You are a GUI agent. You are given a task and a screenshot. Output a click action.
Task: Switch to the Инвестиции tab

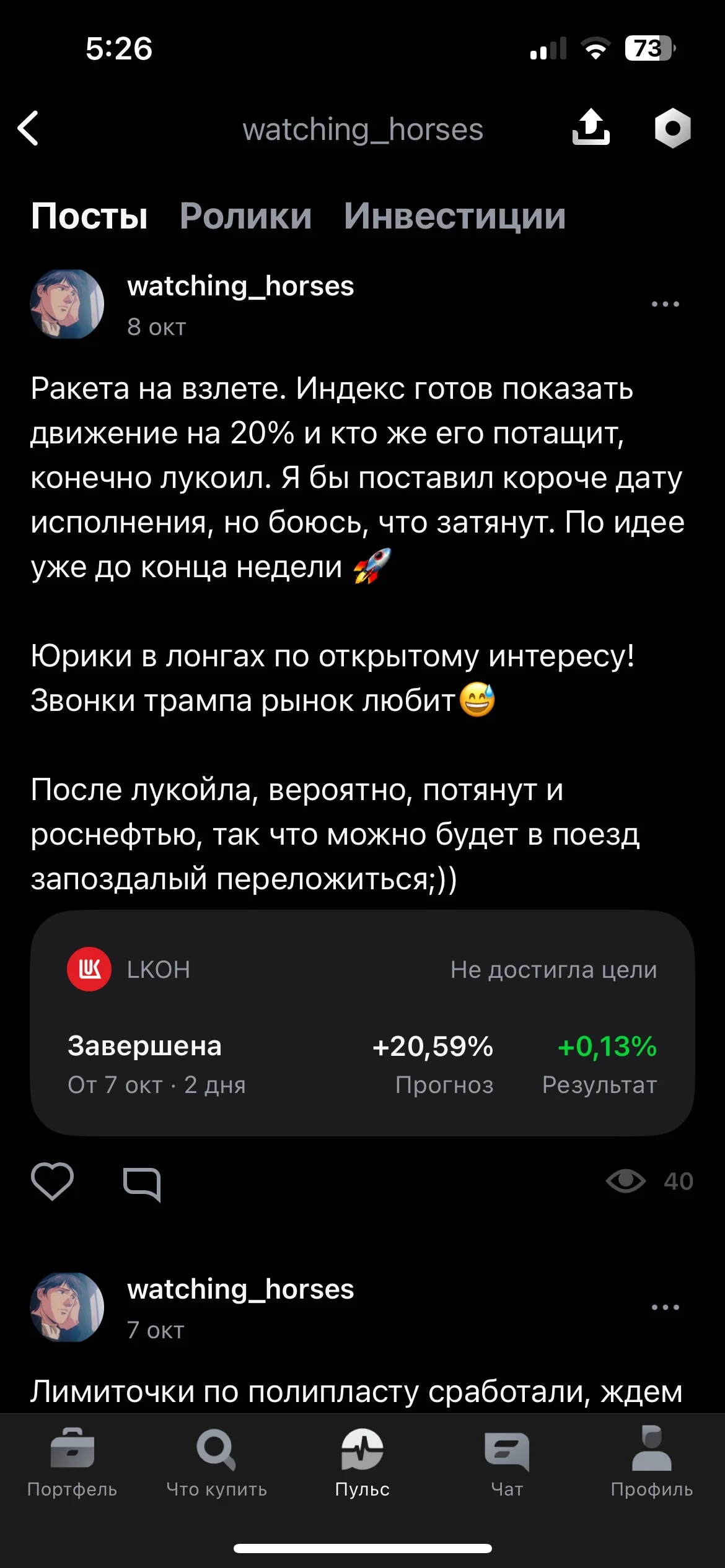point(455,216)
